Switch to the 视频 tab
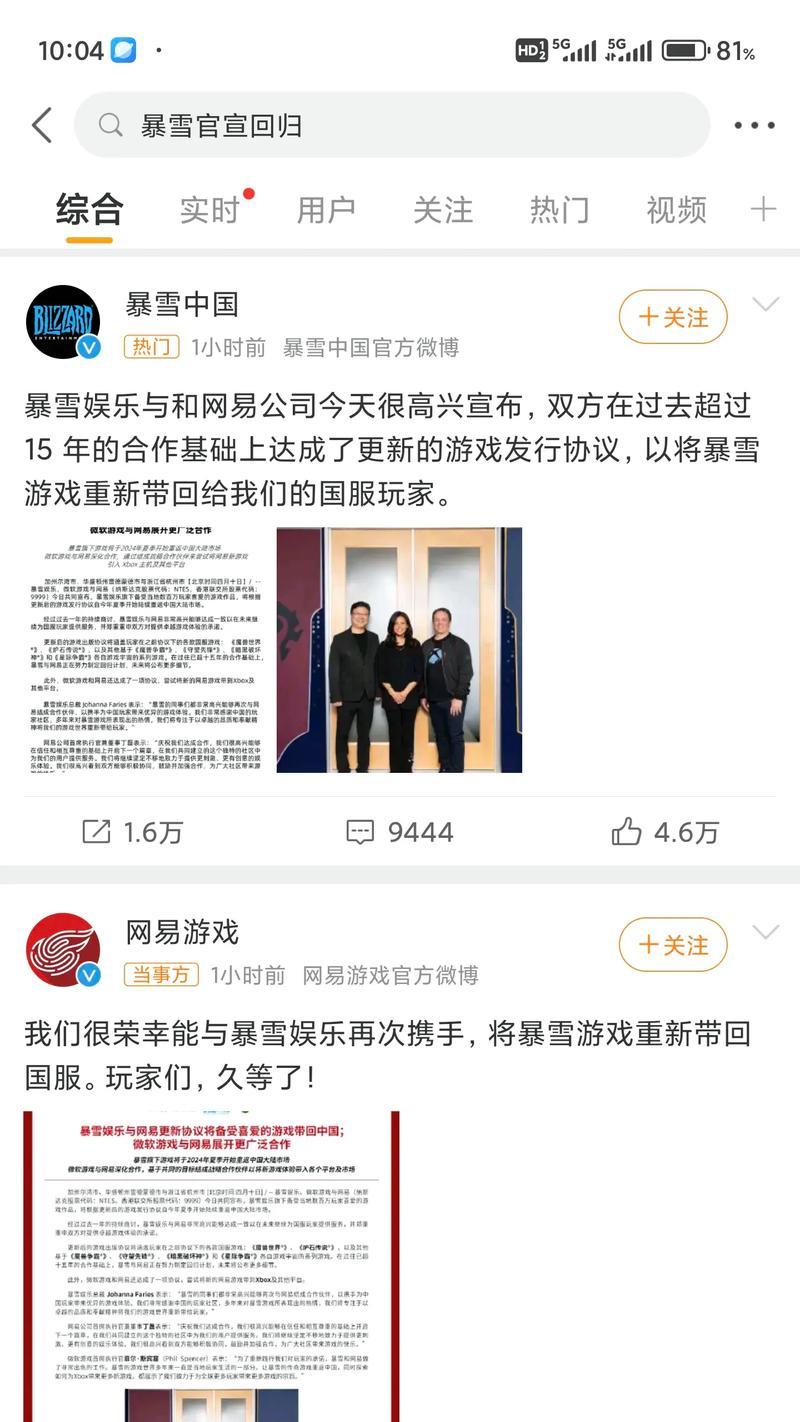Screen dimensions: 800x1422 coord(676,210)
